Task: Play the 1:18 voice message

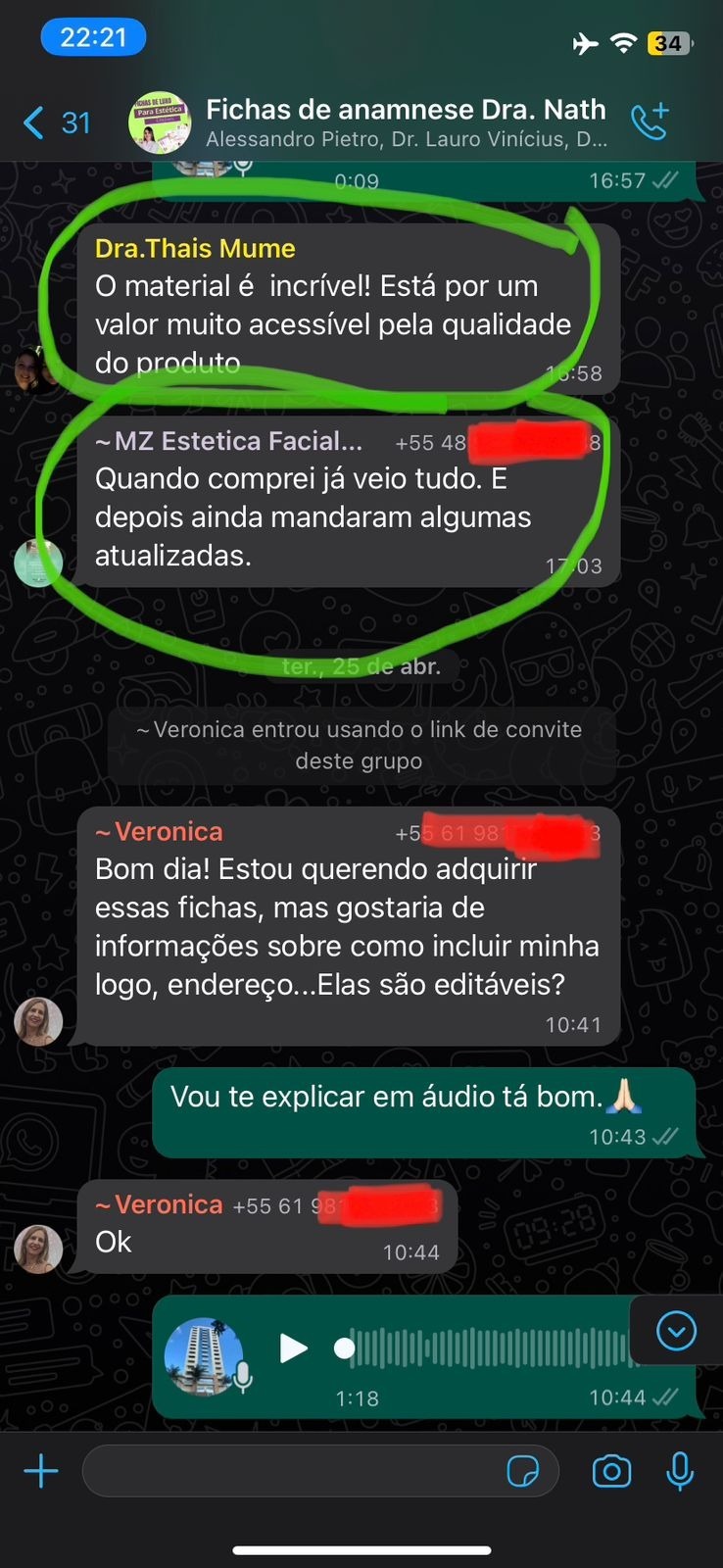Action: coord(293,1348)
